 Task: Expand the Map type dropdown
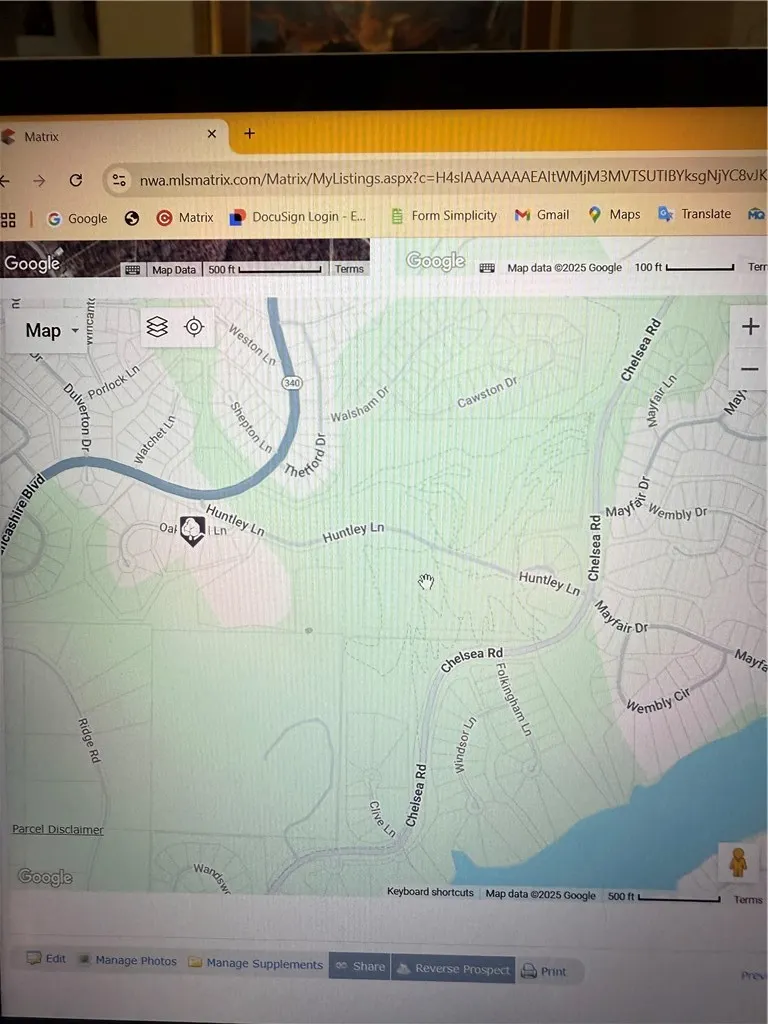coord(51,331)
